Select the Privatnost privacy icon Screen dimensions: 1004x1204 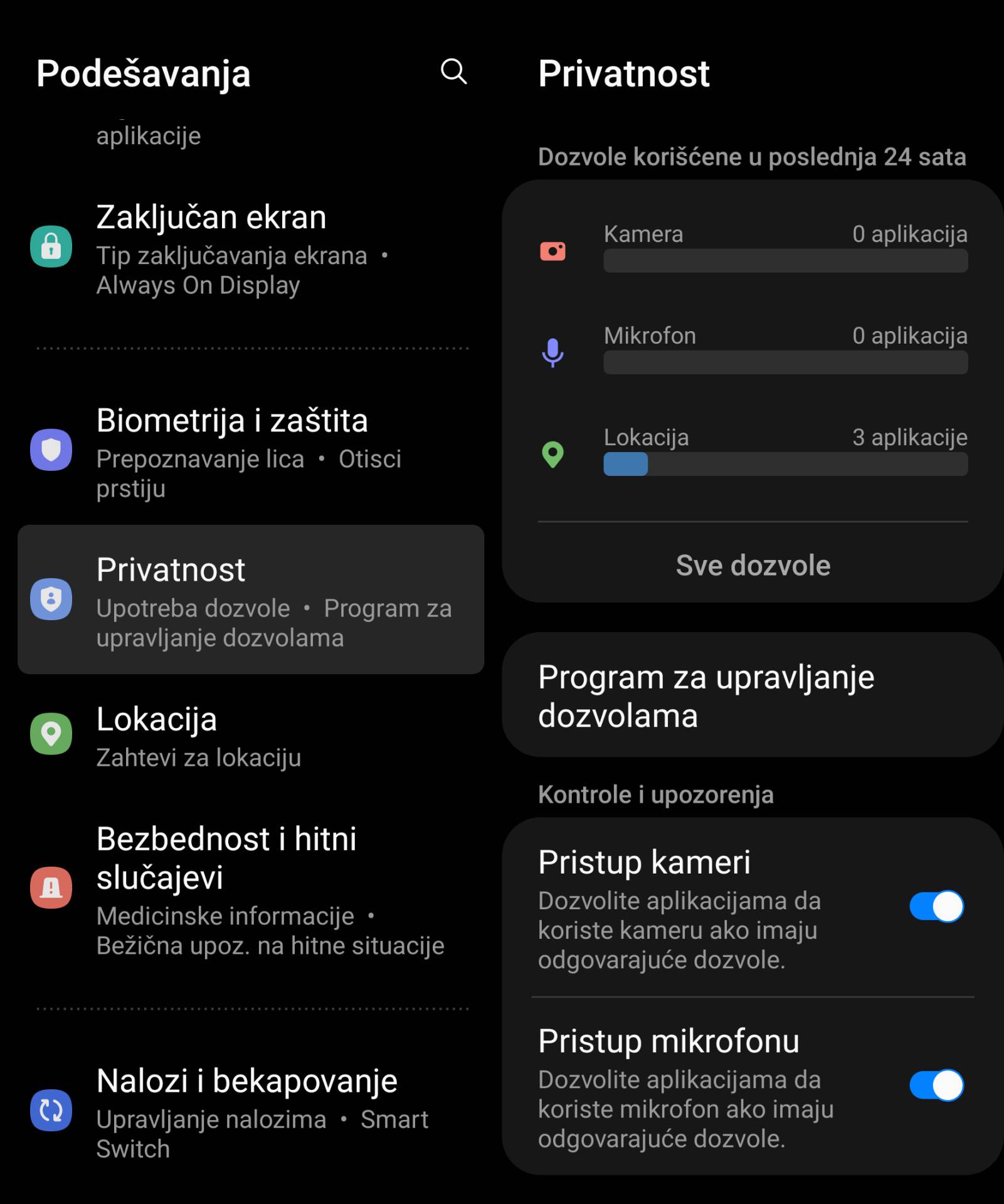click(50, 600)
